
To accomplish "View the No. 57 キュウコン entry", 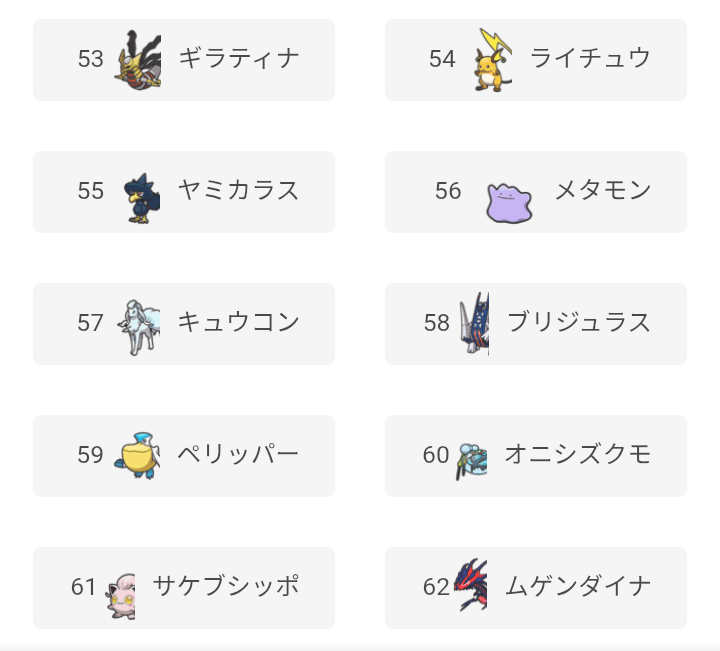I will click(184, 324).
